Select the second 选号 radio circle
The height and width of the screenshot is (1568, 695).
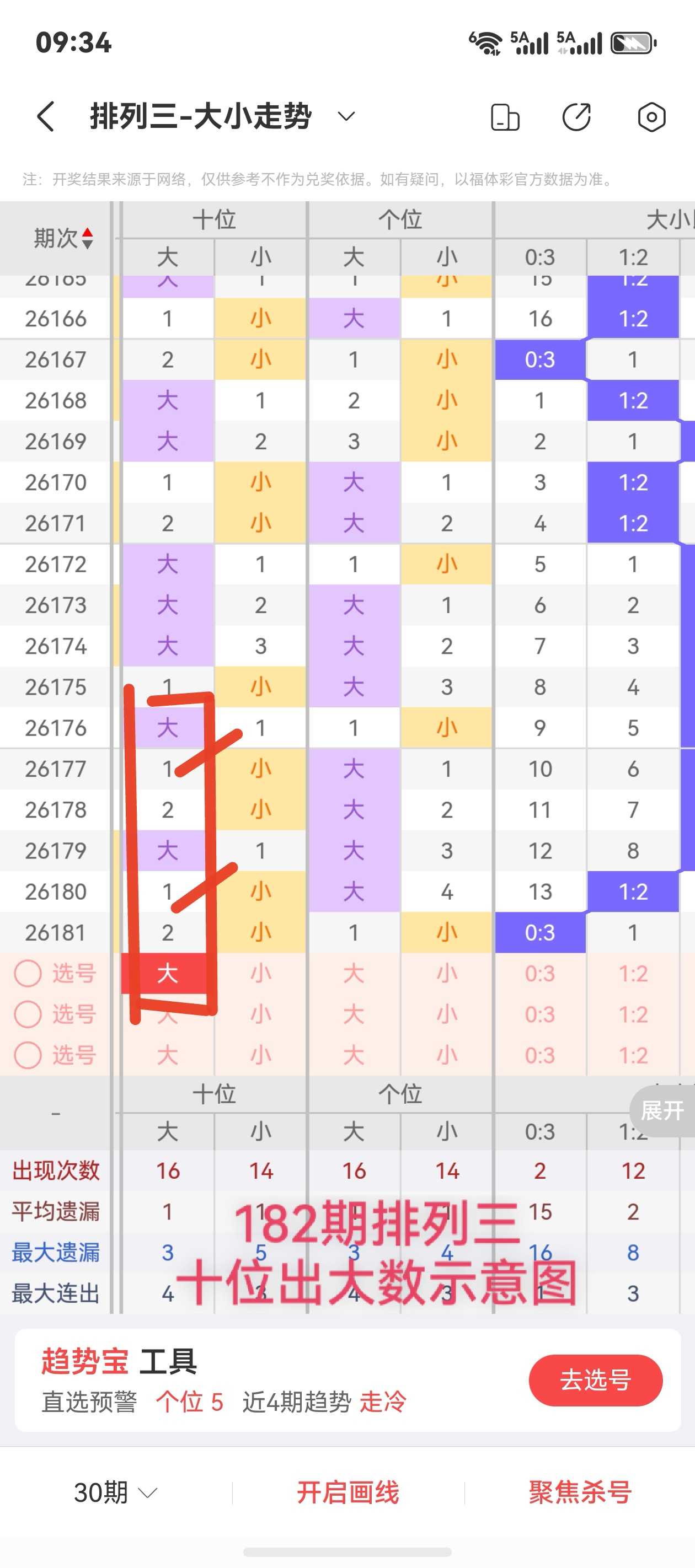coord(28,1014)
